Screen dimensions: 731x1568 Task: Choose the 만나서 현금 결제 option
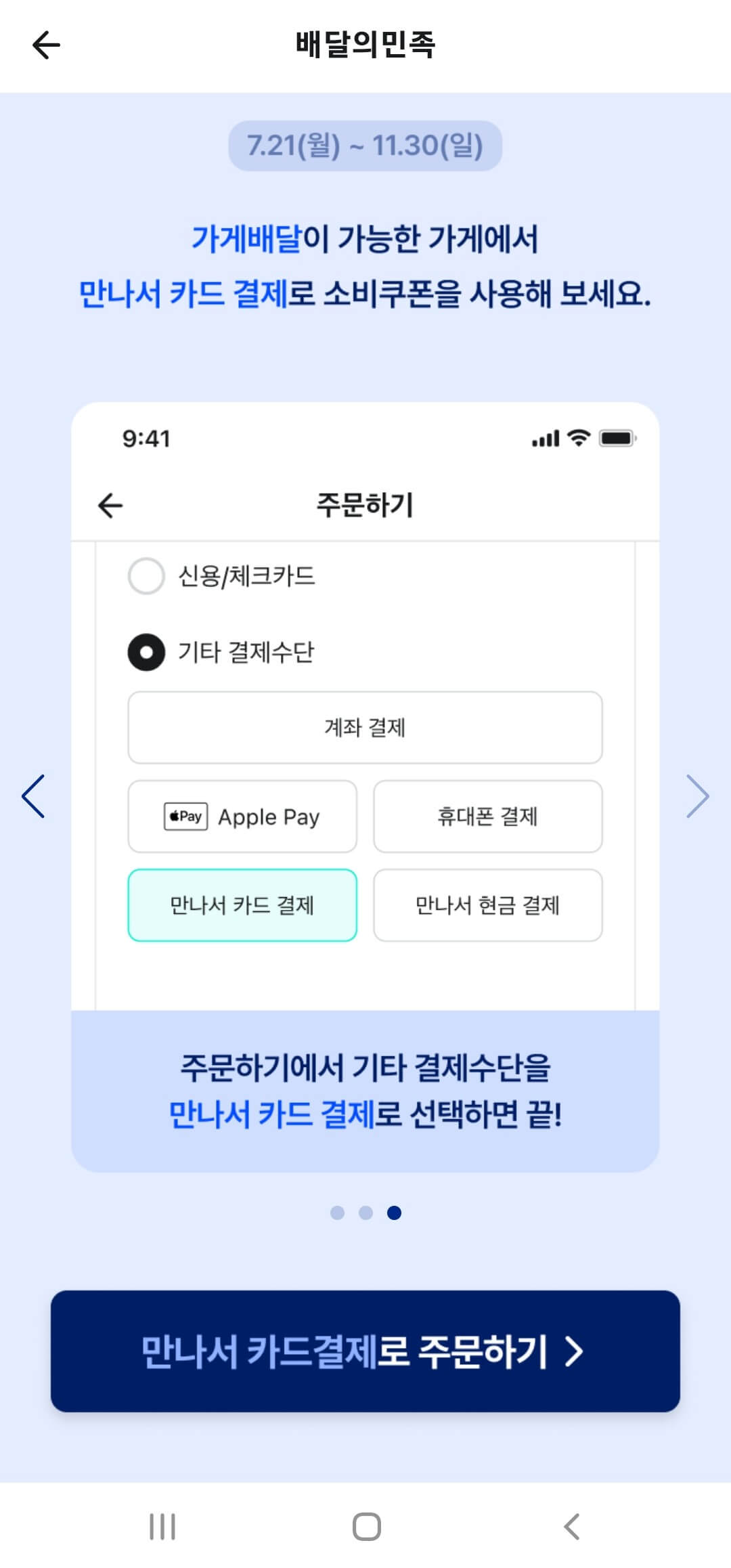click(488, 905)
